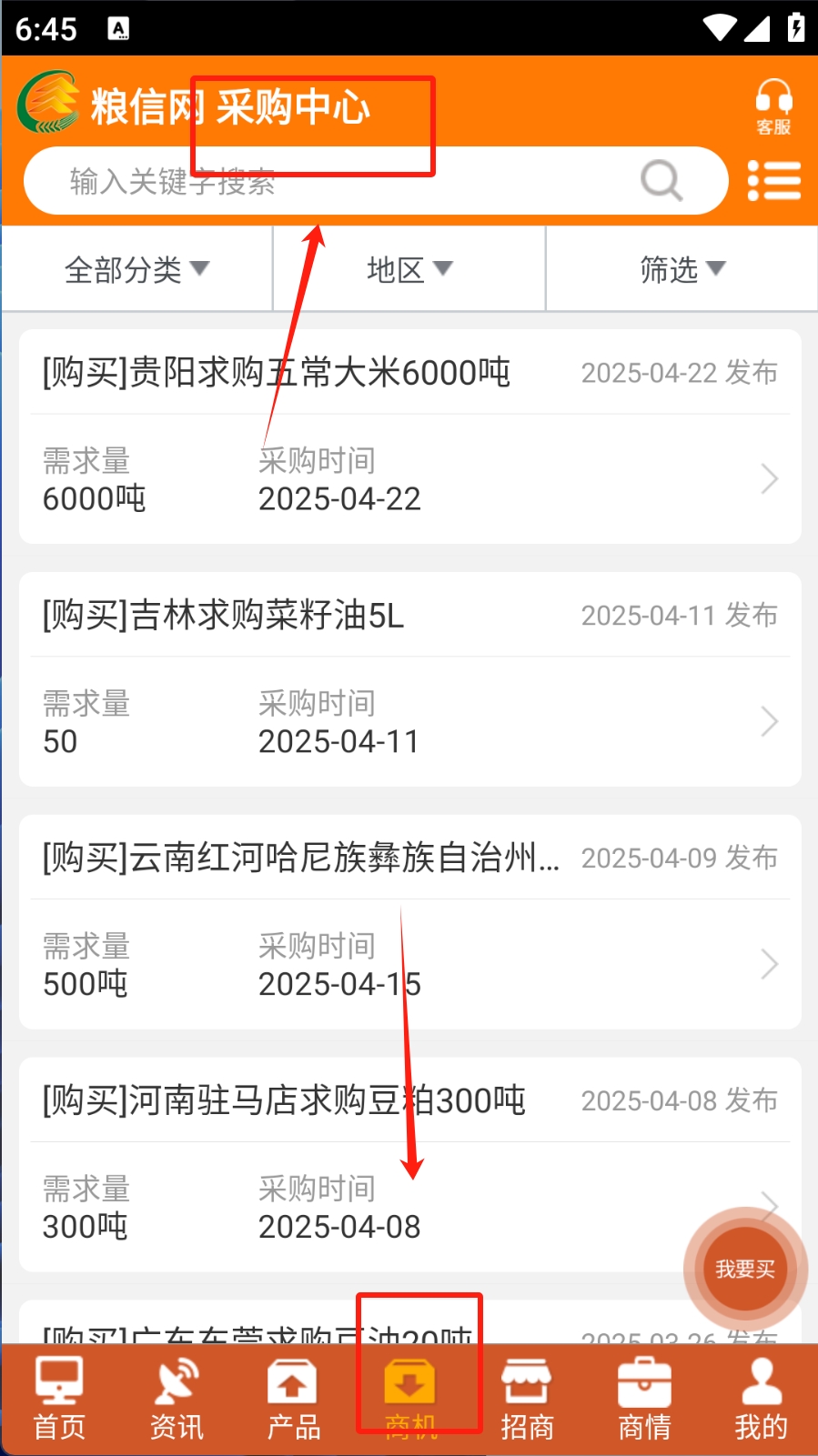
Task: Tap the magnifier search icon
Action: 661,181
